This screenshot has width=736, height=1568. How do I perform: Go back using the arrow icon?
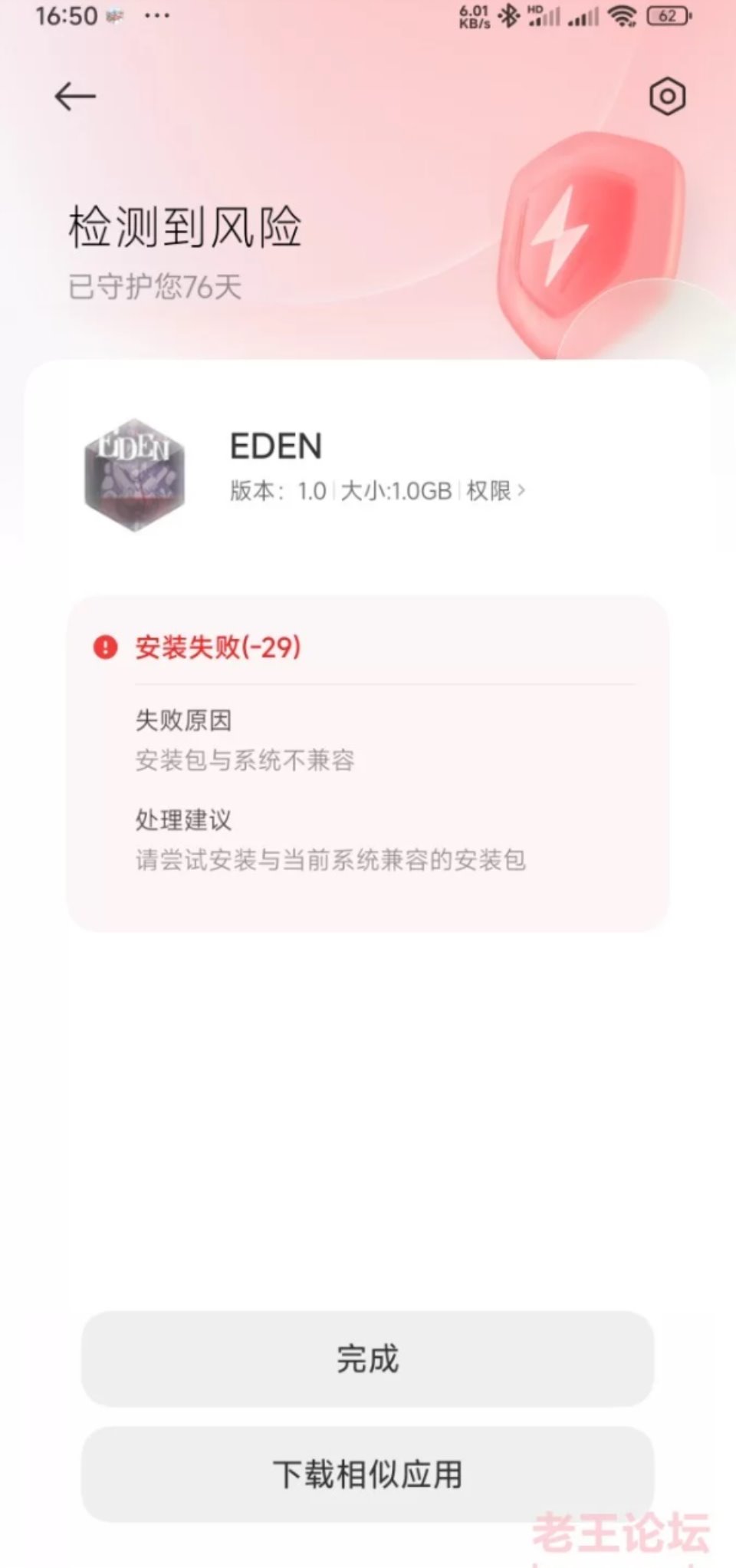(x=75, y=97)
